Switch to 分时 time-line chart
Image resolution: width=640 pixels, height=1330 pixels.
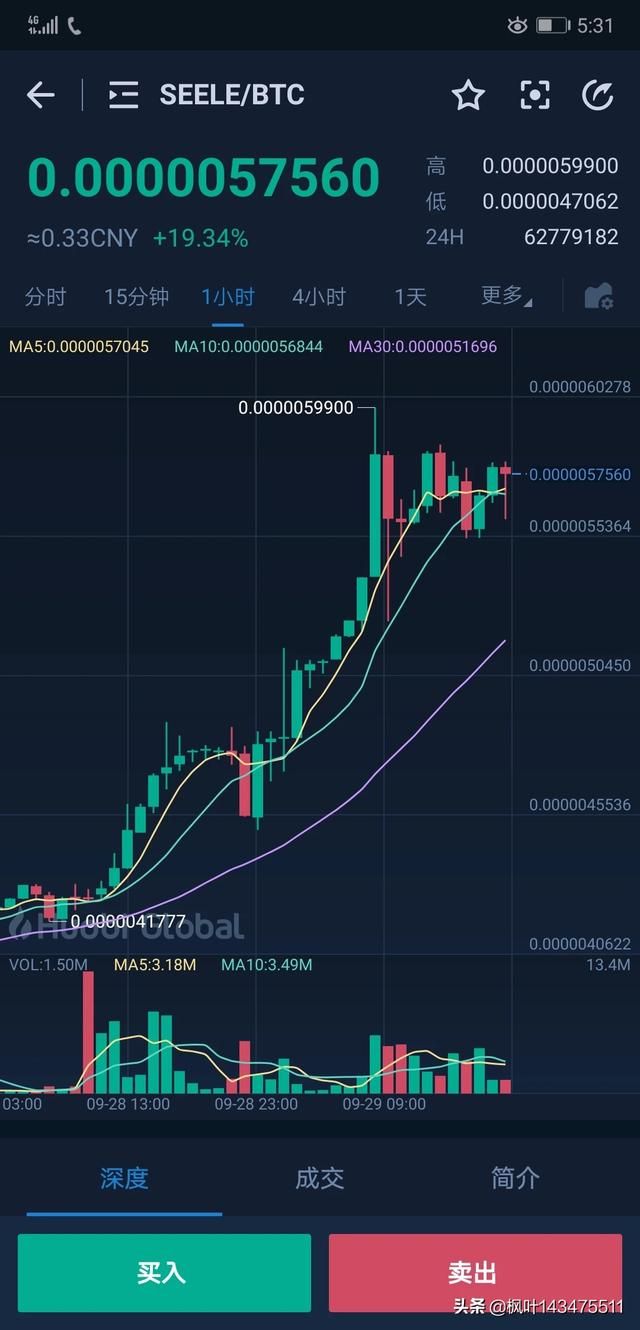click(45, 297)
